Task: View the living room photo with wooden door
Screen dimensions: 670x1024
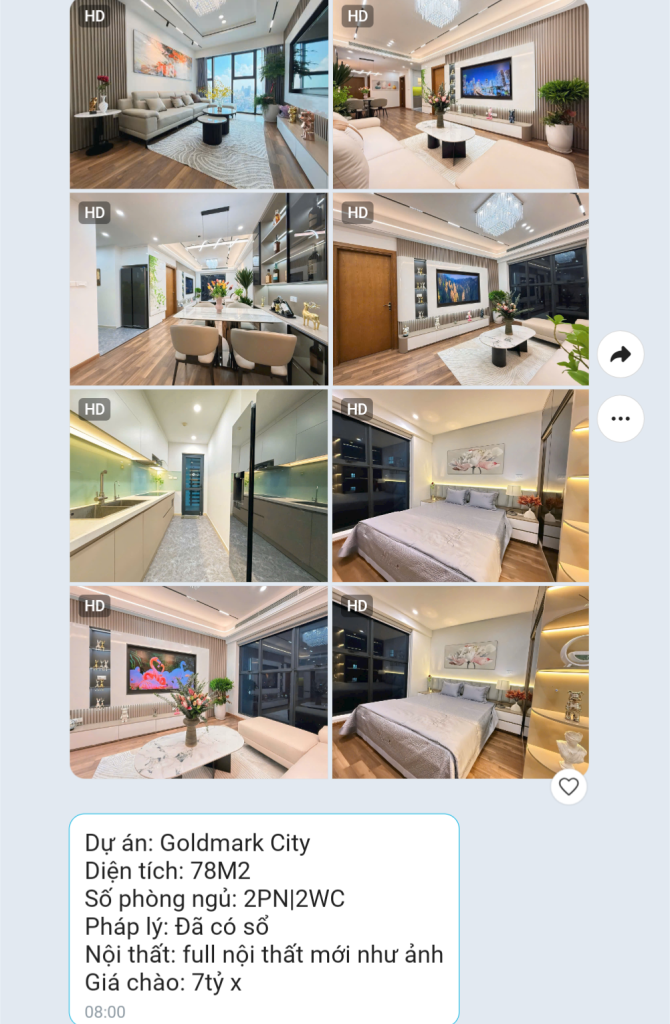Action: click(x=460, y=289)
